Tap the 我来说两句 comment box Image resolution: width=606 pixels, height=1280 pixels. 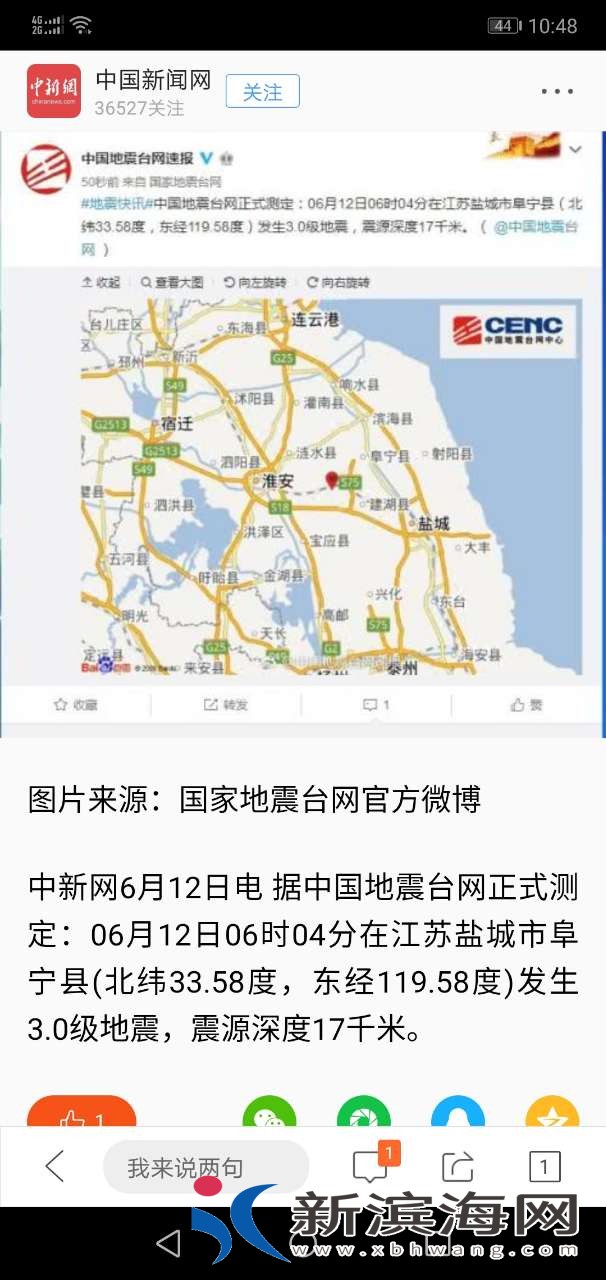point(205,1167)
